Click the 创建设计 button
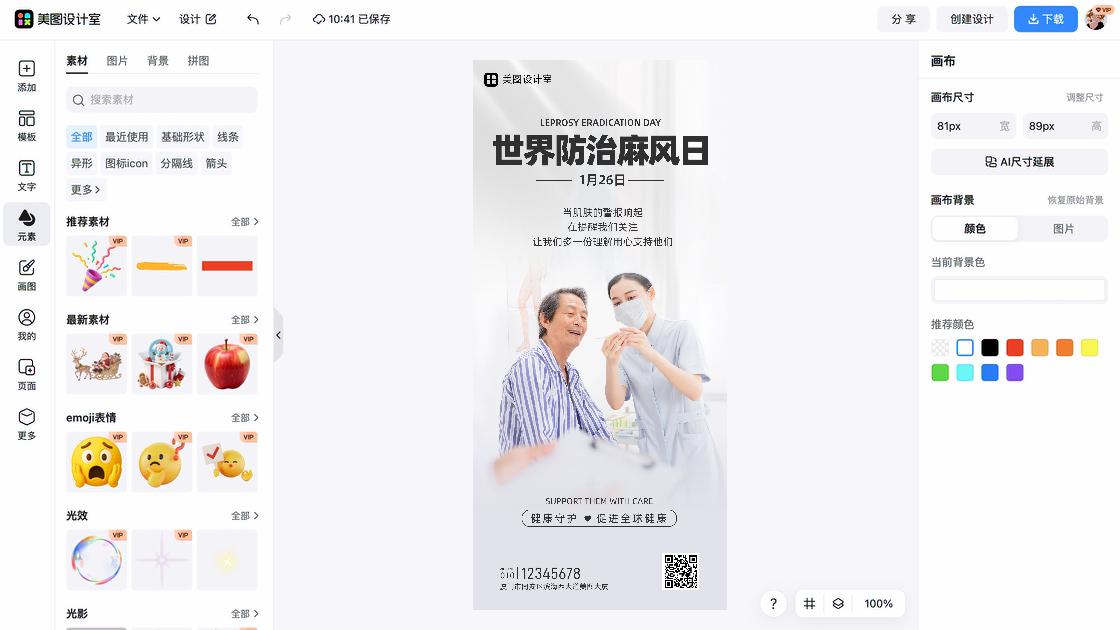Image resolution: width=1120 pixels, height=630 pixels. (x=971, y=19)
